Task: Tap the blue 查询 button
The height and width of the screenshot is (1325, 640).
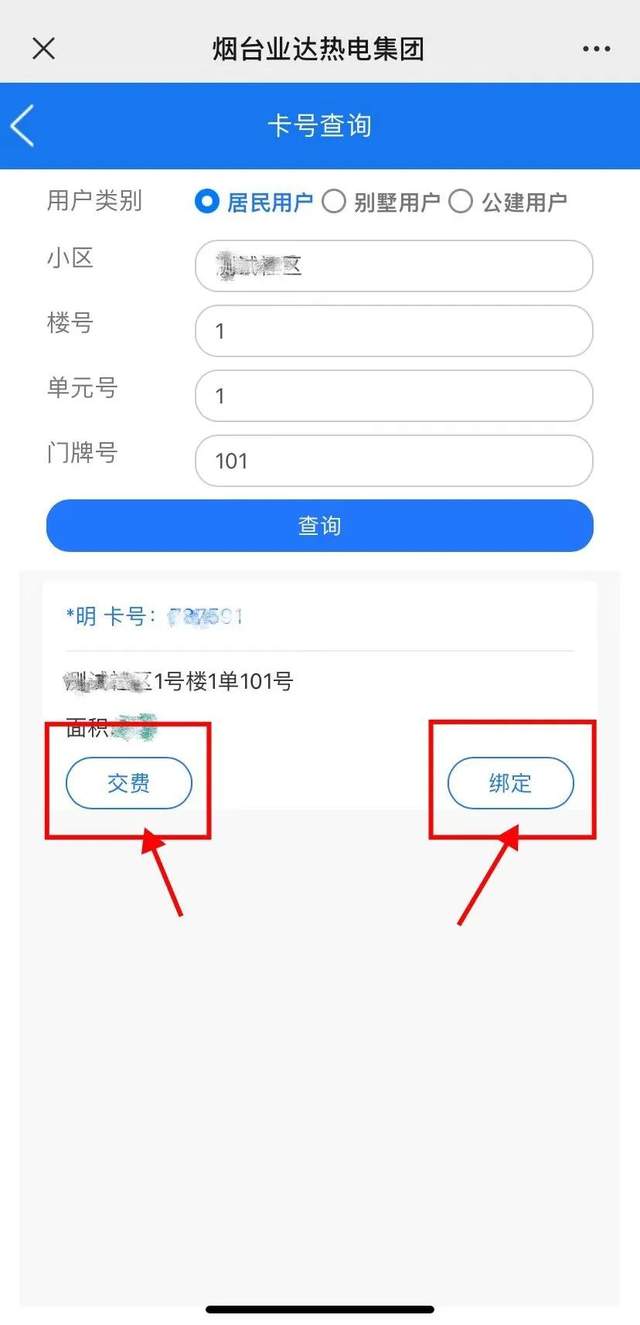Action: point(320,526)
